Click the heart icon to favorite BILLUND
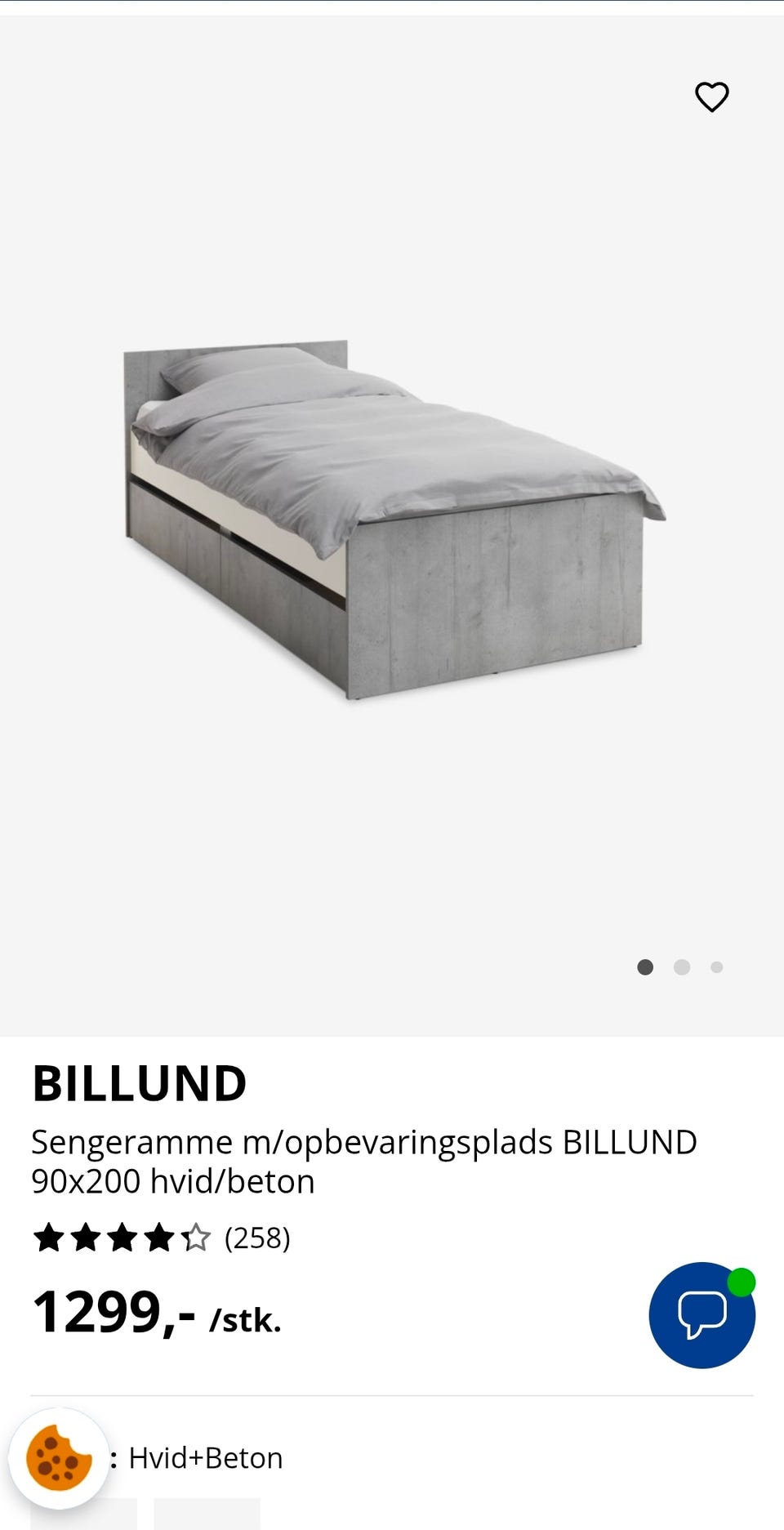 pos(711,96)
